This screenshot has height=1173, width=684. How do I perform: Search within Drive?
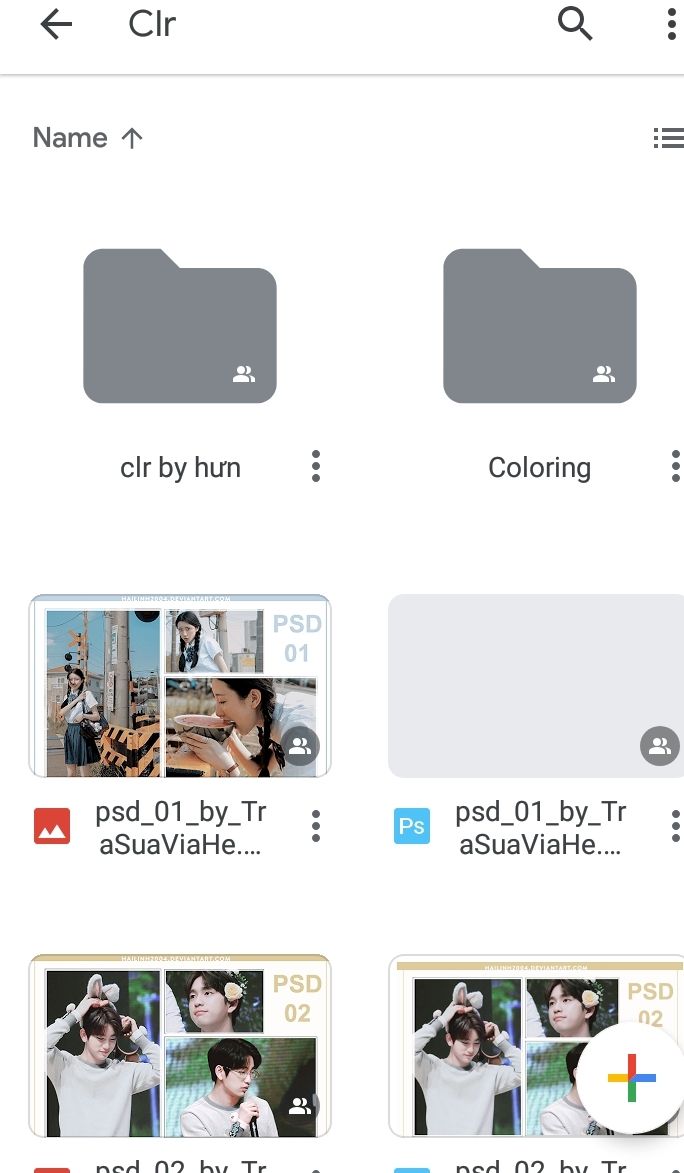[575, 24]
